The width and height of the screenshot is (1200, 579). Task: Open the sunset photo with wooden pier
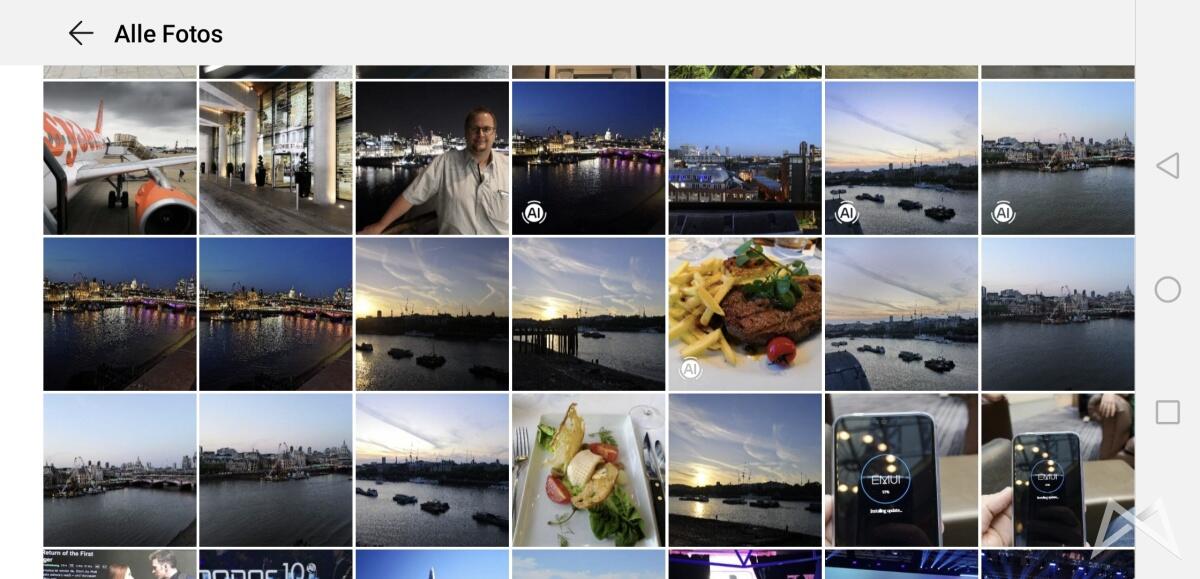(x=588, y=314)
